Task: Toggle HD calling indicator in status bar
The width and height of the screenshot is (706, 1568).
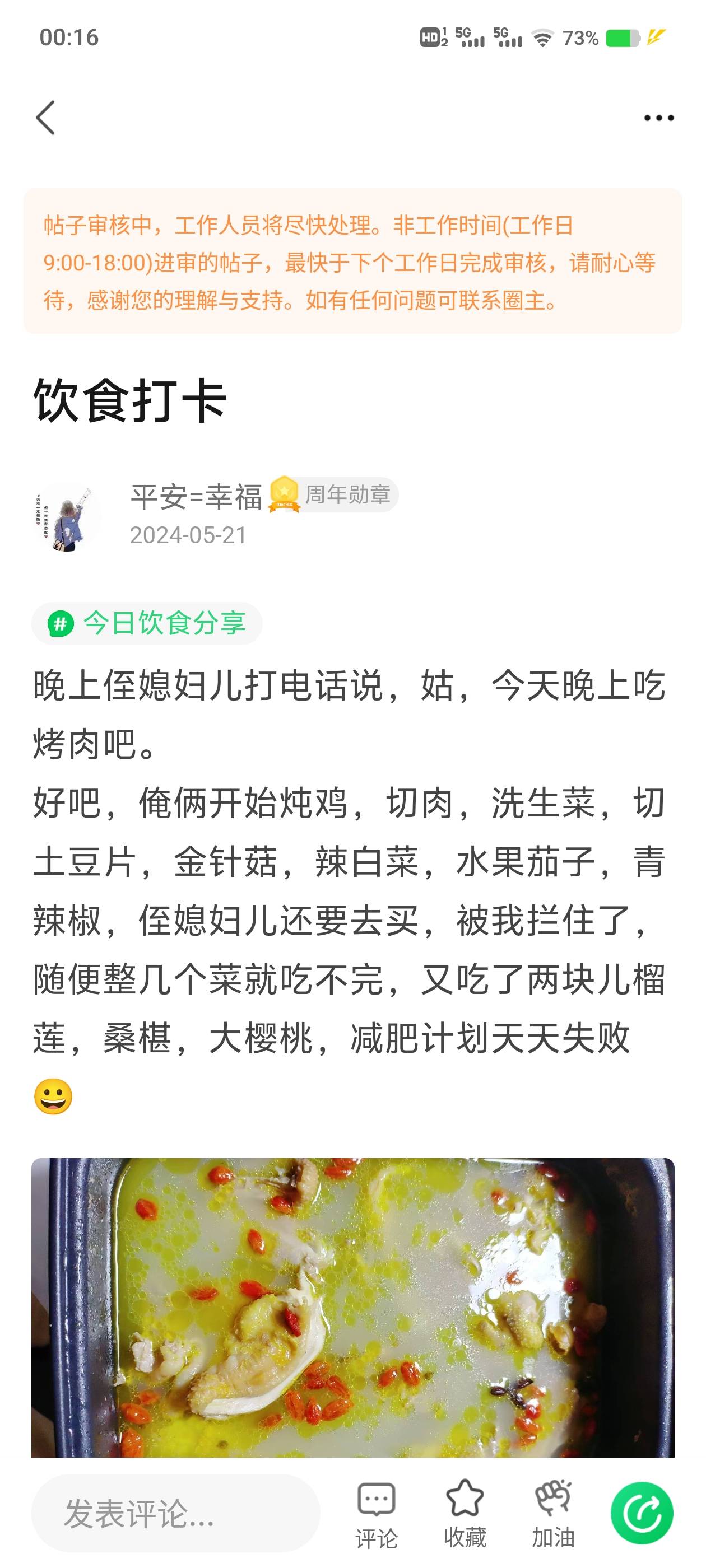Action: [430, 38]
